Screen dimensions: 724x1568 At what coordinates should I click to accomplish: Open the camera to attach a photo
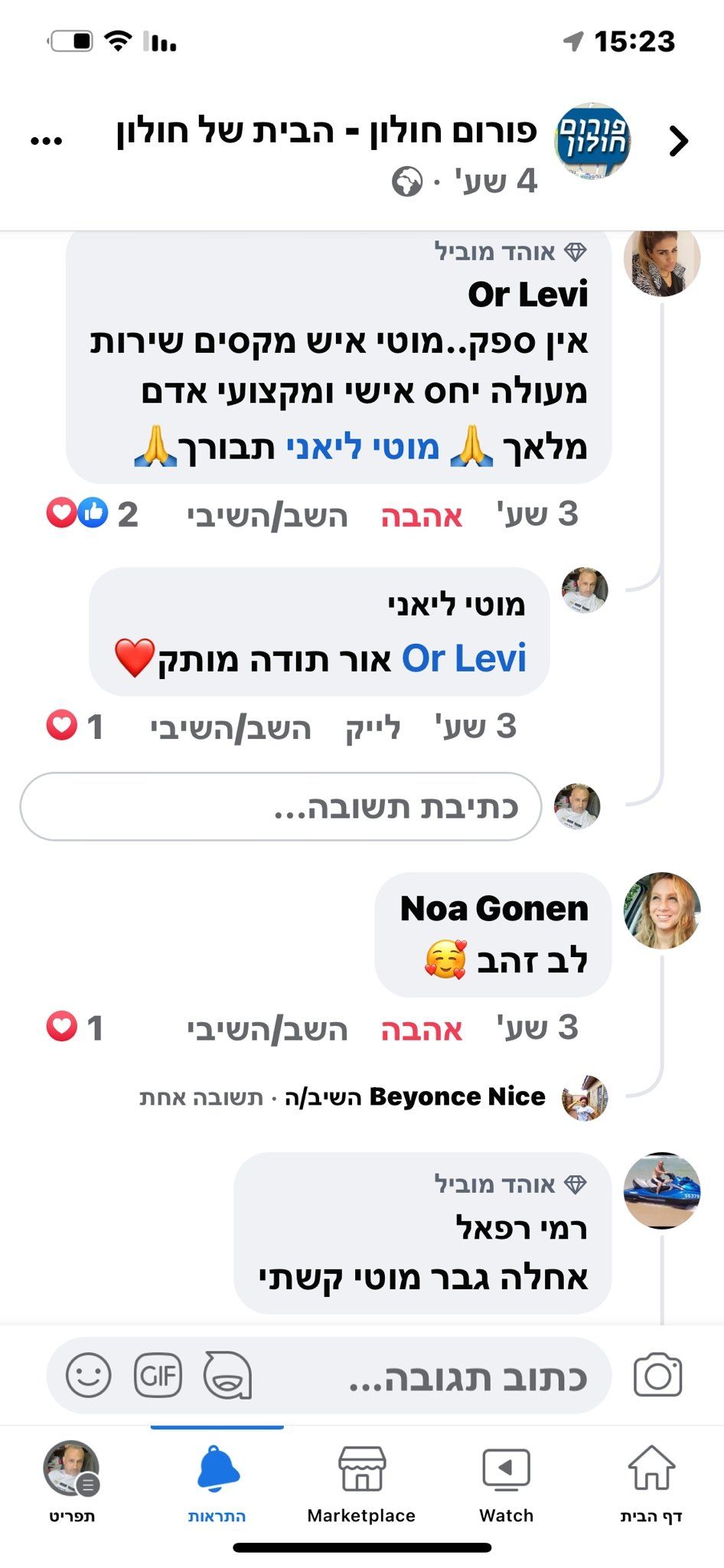tap(657, 1375)
